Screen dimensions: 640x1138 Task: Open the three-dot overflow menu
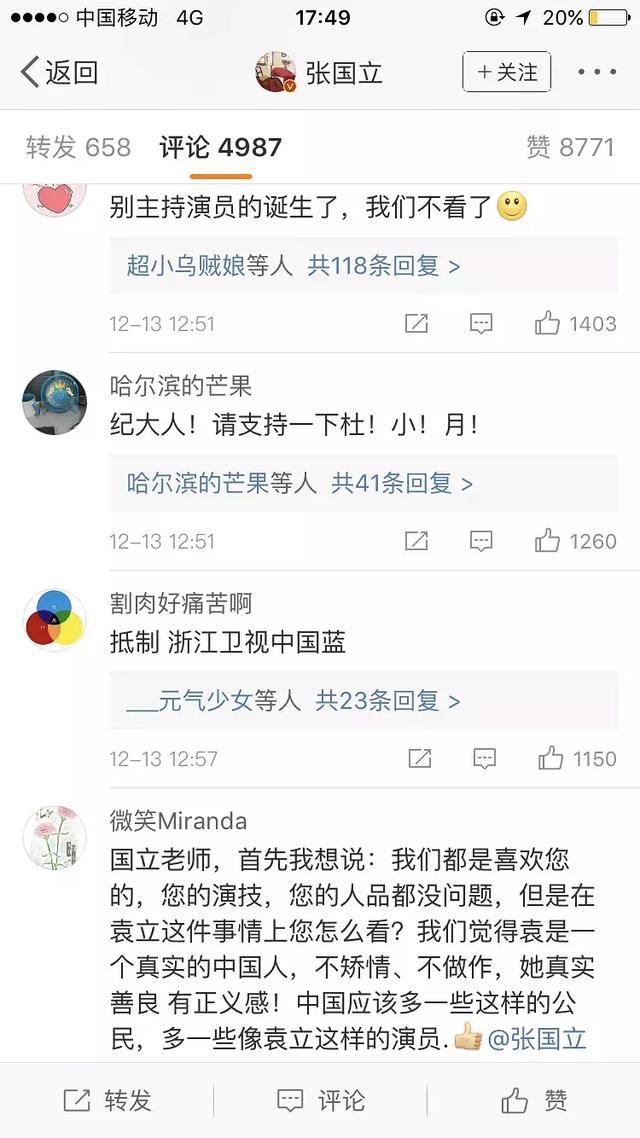pos(597,72)
